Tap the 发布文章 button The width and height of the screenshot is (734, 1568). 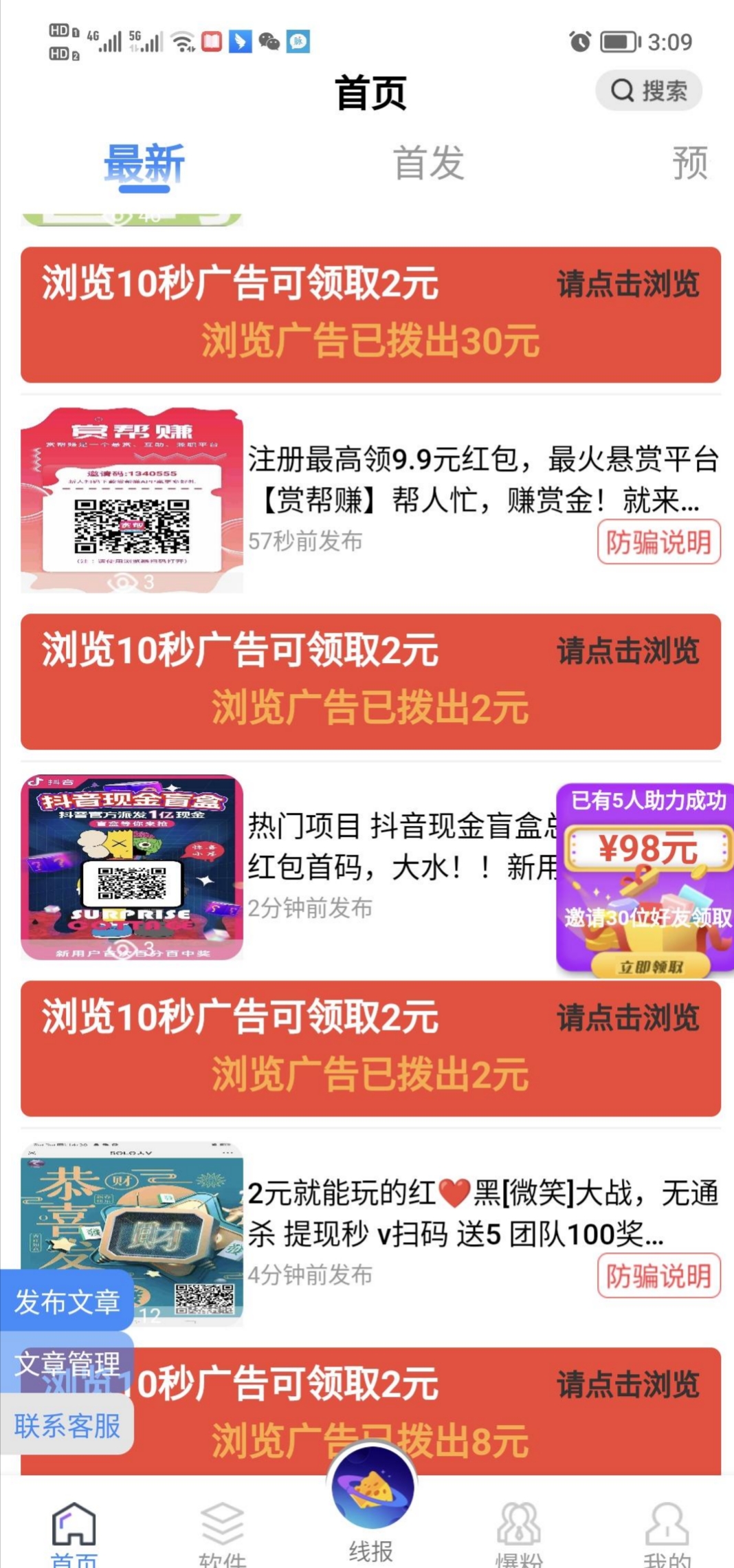tap(67, 1301)
